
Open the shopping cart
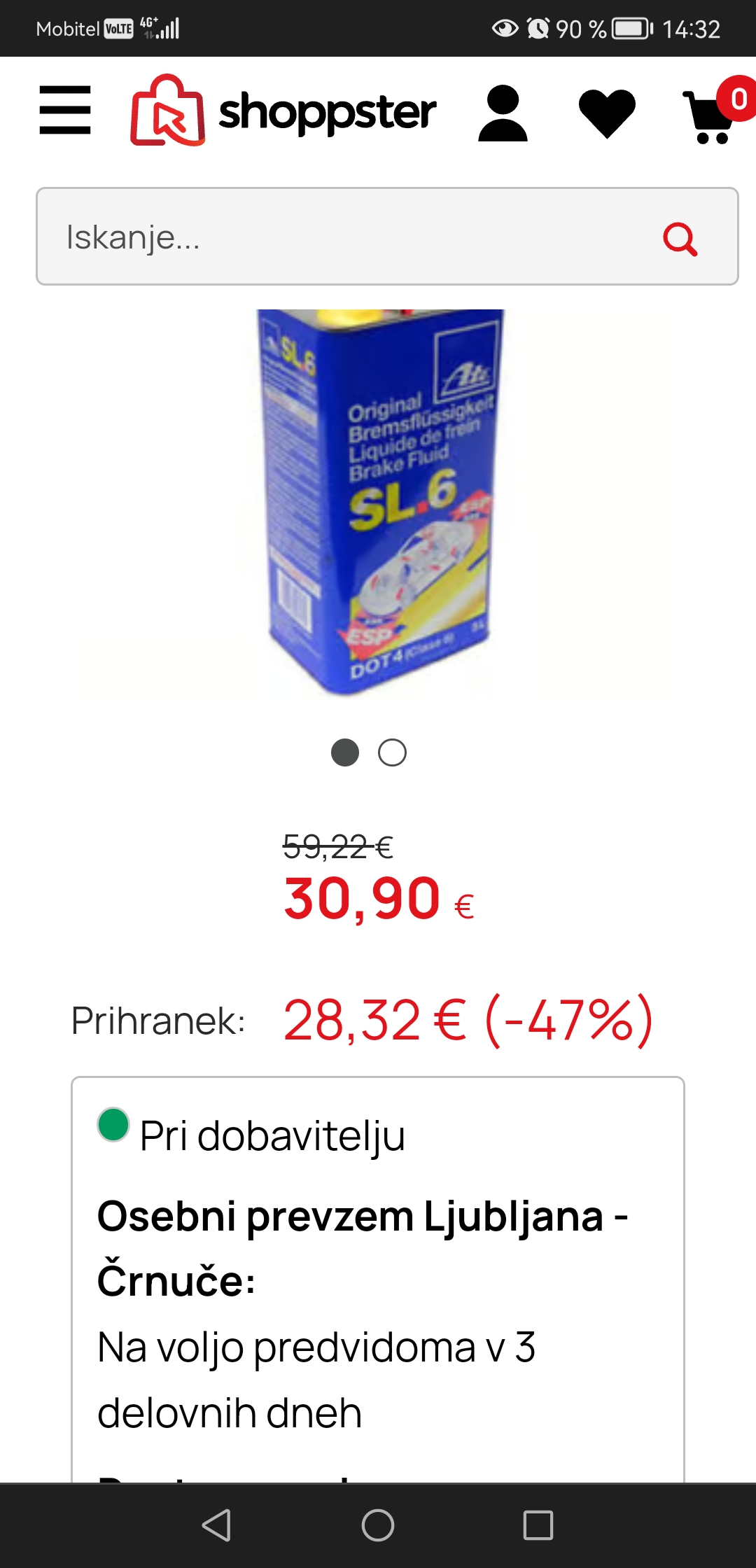[715, 111]
